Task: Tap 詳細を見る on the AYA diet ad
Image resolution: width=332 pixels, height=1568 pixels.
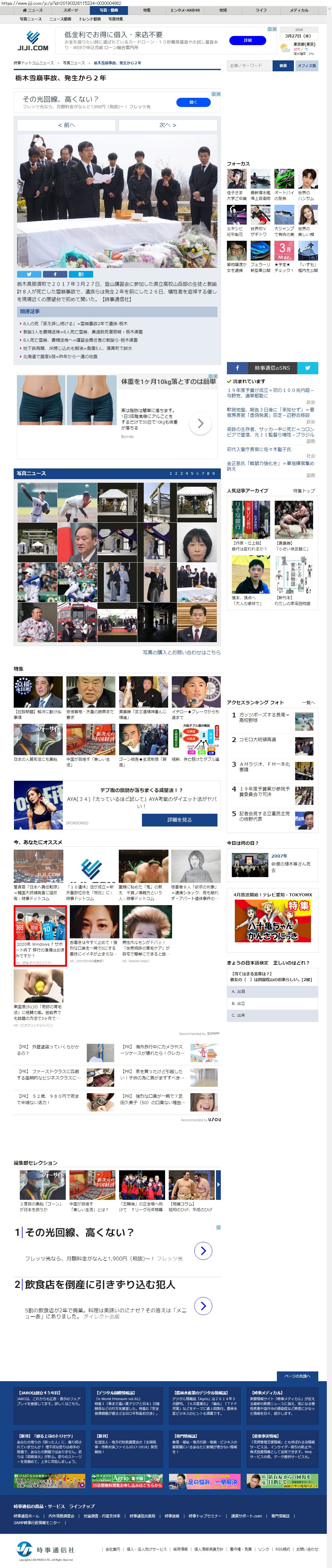Action: (x=179, y=819)
